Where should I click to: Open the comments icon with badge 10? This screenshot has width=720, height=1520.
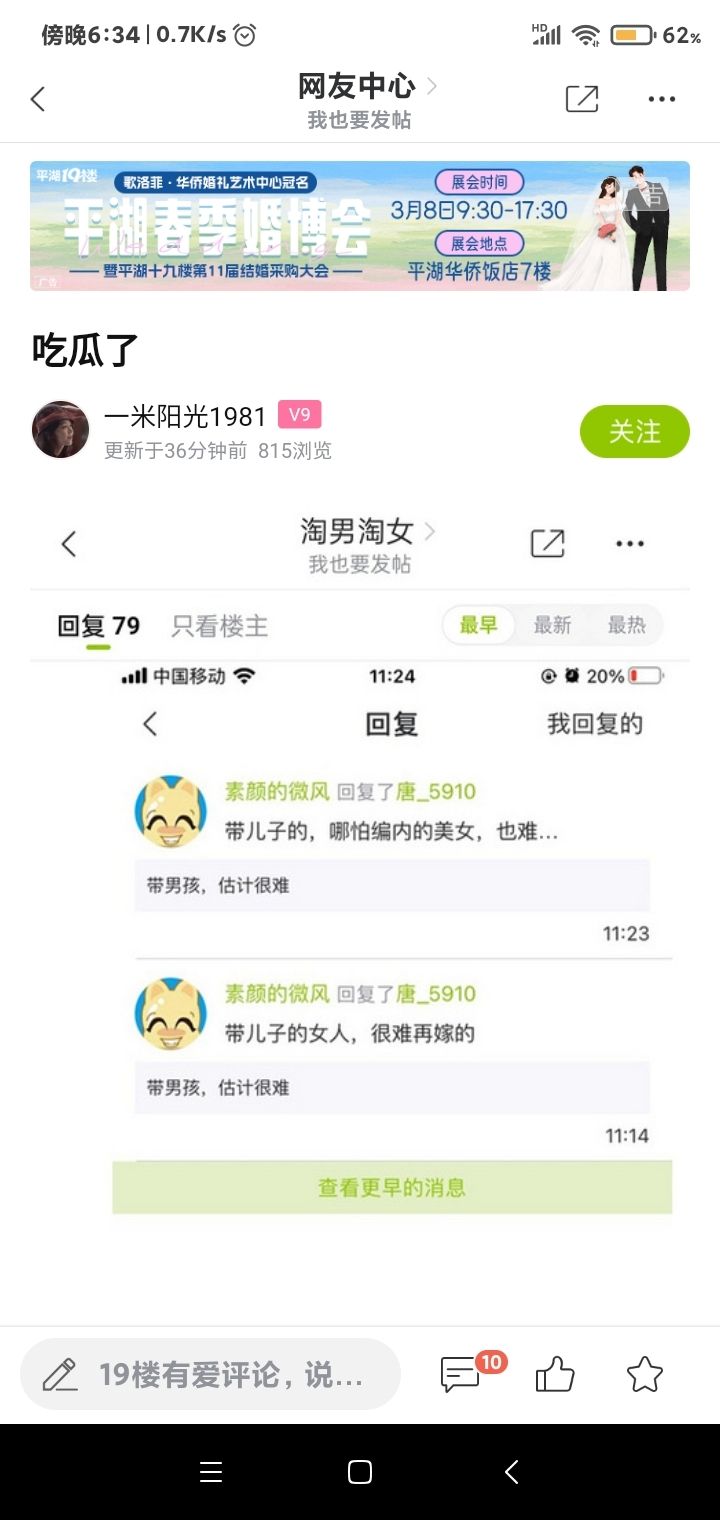pos(461,1375)
